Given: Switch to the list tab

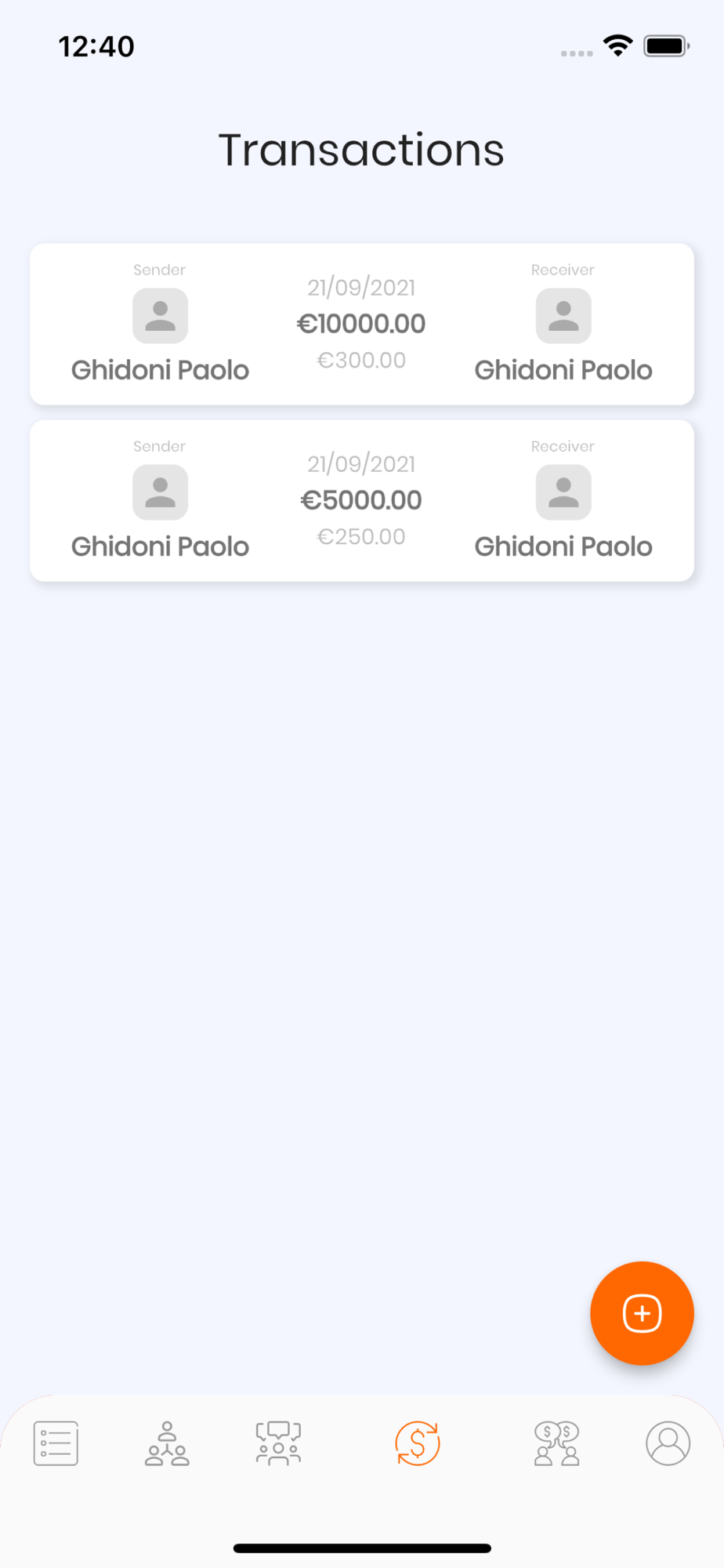Looking at the screenshot, I should point(56,1443).
